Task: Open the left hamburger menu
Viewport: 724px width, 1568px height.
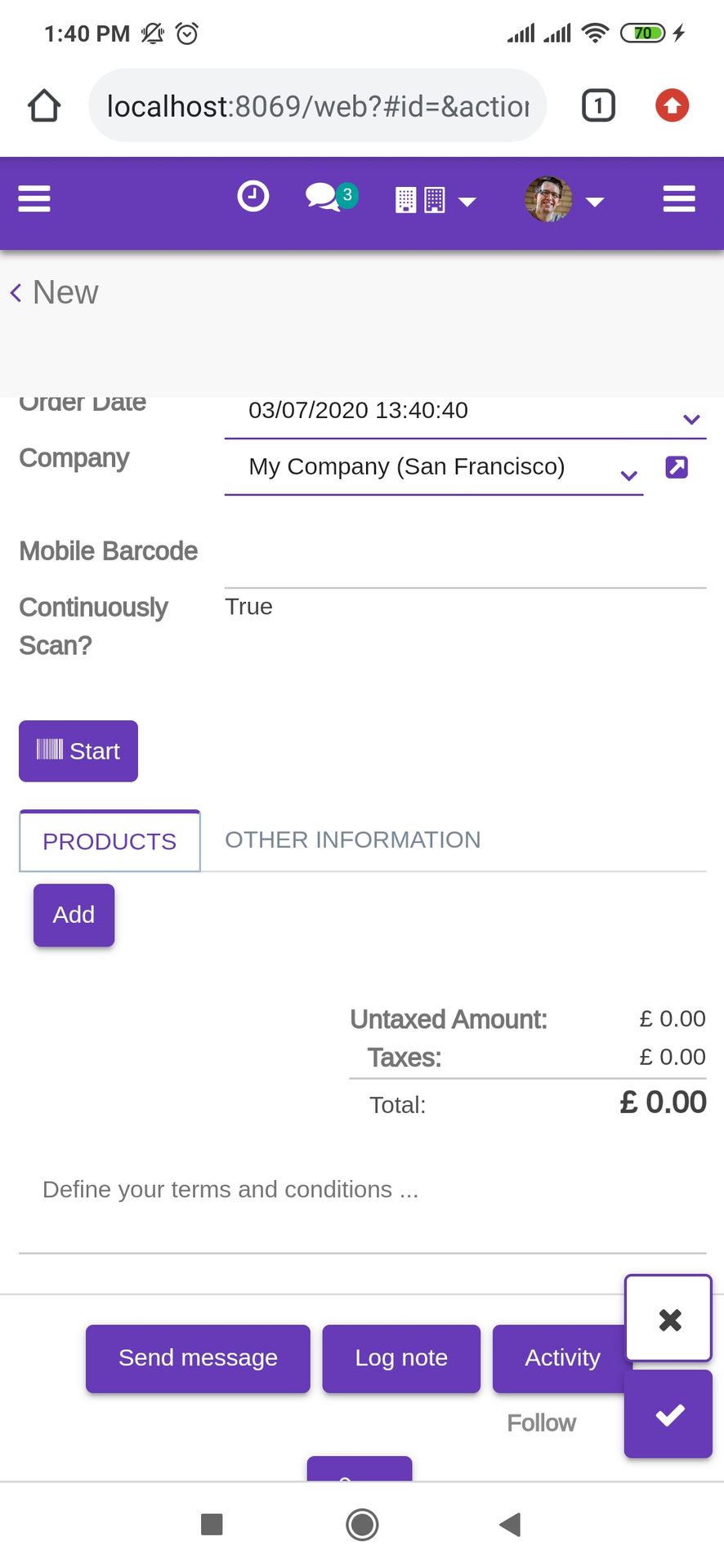Action: (x=34, y=198)
